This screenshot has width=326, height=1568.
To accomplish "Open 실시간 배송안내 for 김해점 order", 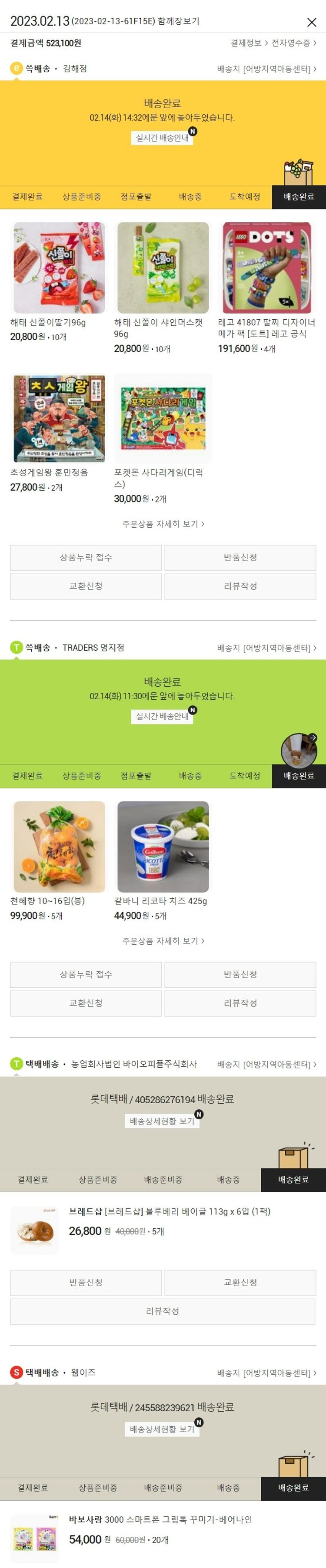I will [162, 138].
